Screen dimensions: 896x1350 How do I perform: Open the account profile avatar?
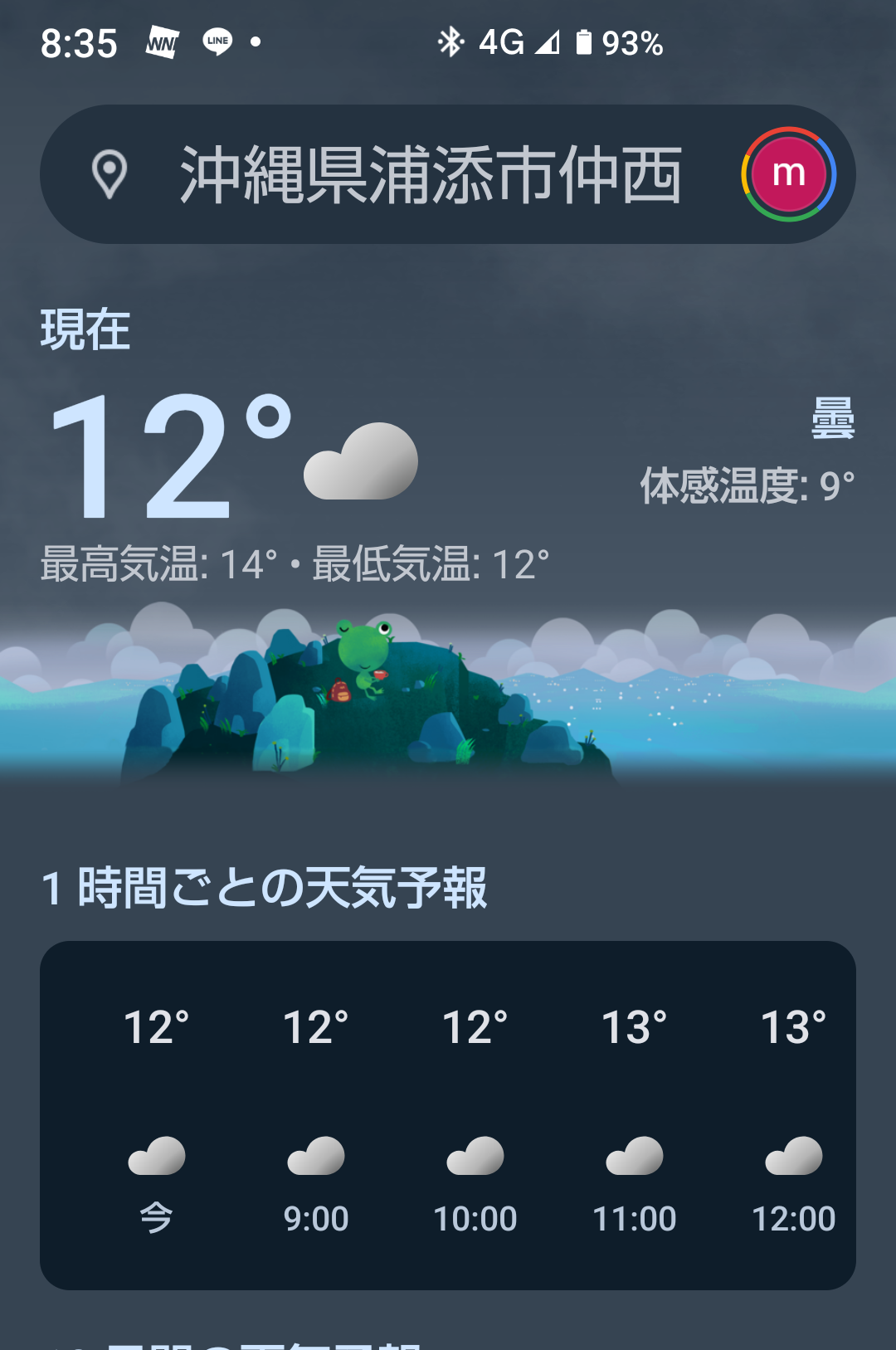[x=788, y=174]
